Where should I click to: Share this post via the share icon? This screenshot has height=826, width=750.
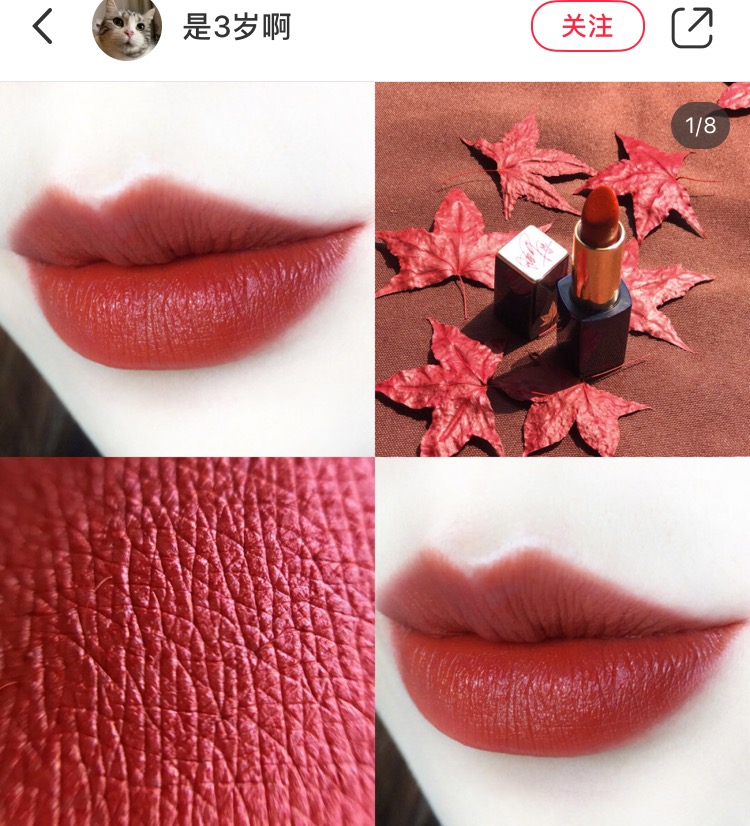coord(692,27)
